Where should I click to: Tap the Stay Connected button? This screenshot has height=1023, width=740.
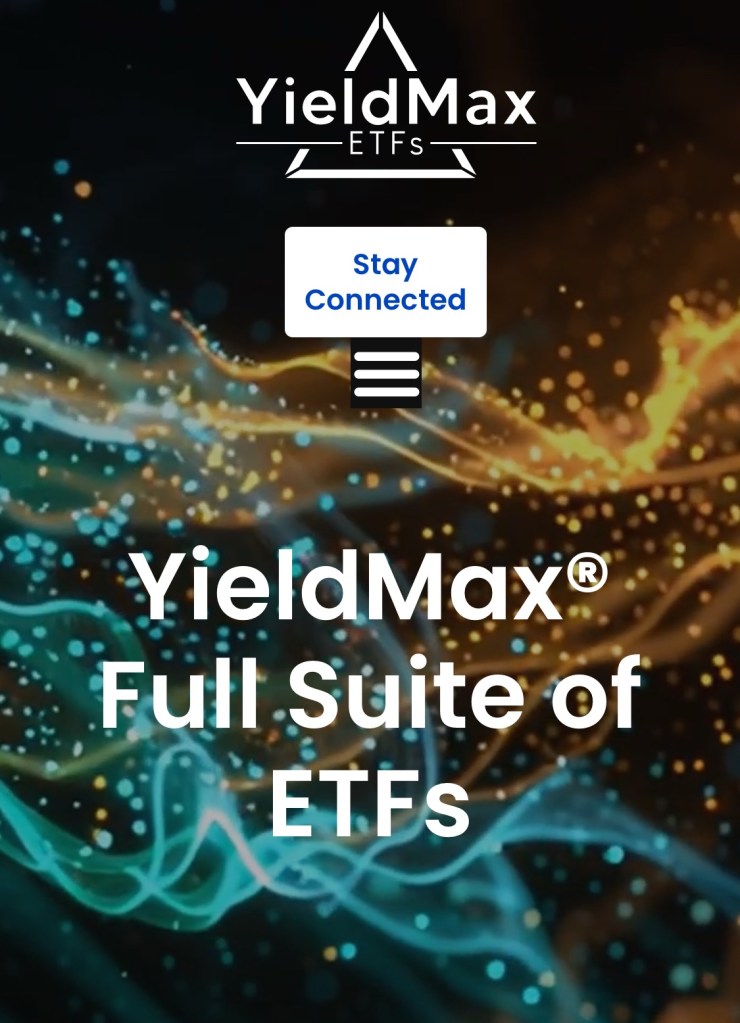386,282
